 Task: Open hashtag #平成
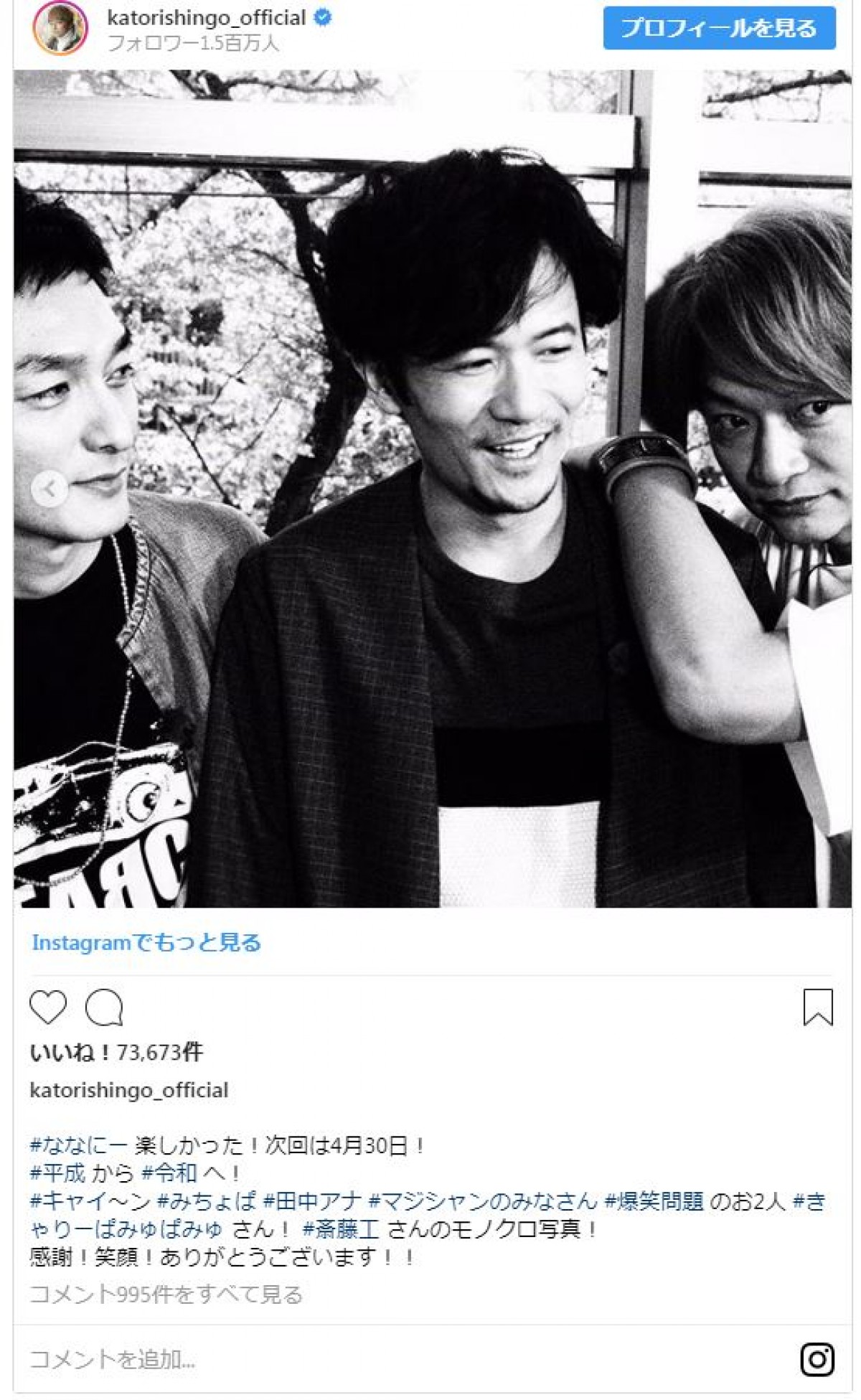[57, 1173]
